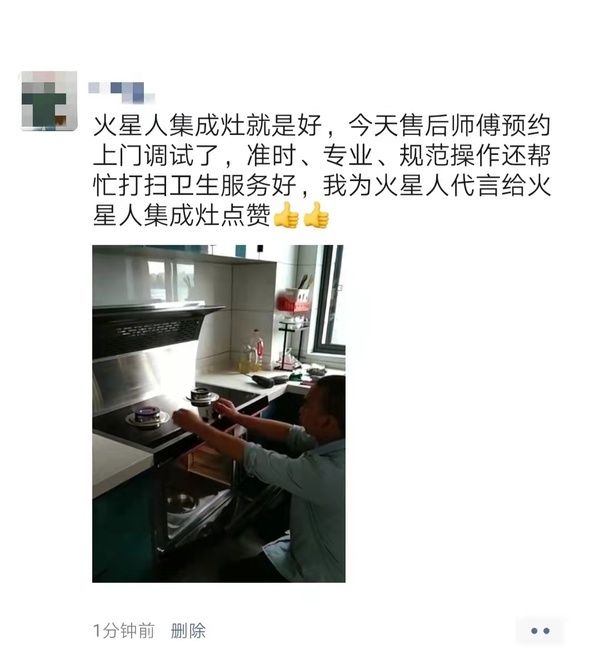Open the like and comment menu
Screen dimensions: 600x654
[x=540, y=631]
